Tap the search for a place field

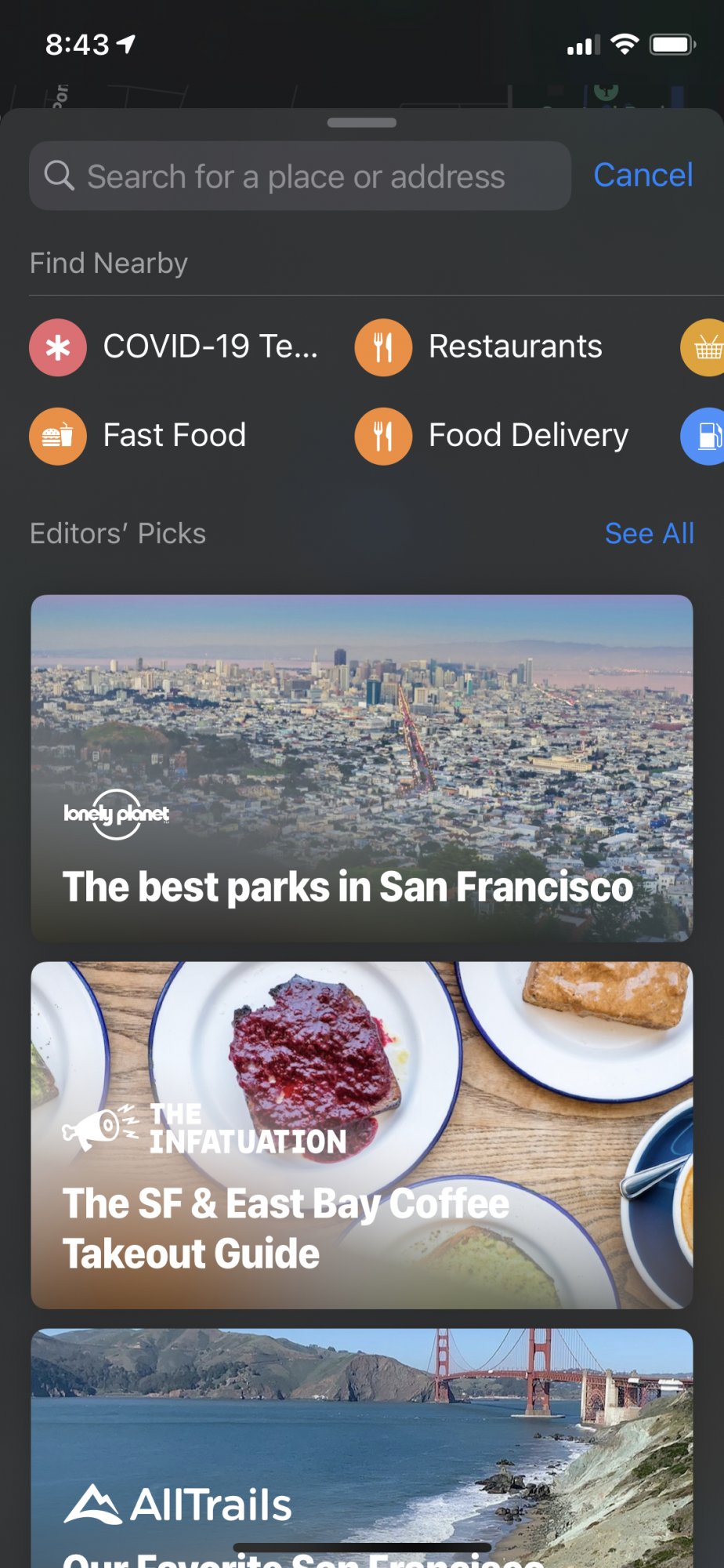pyautogui.click(x=298, y=176)
